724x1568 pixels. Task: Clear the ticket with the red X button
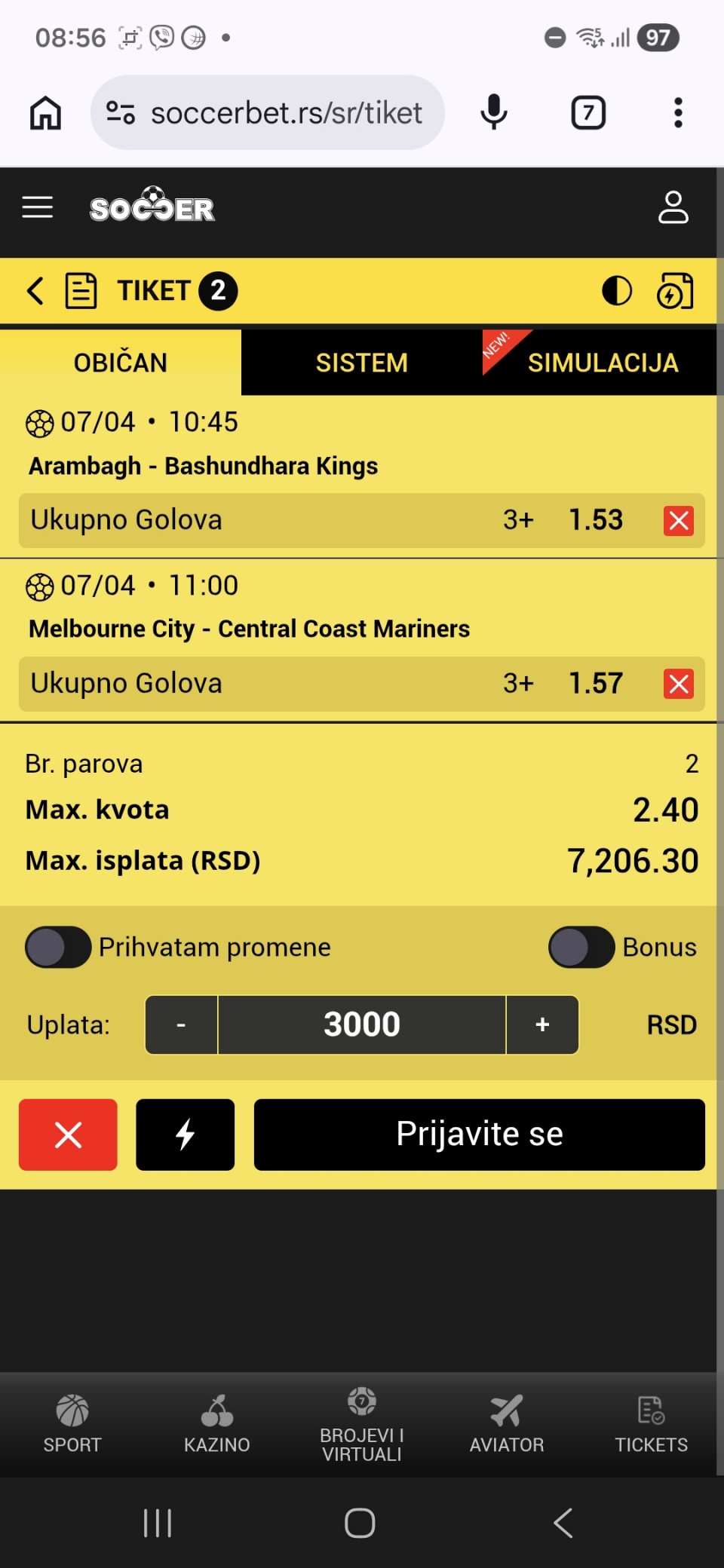coord(68,1135)
